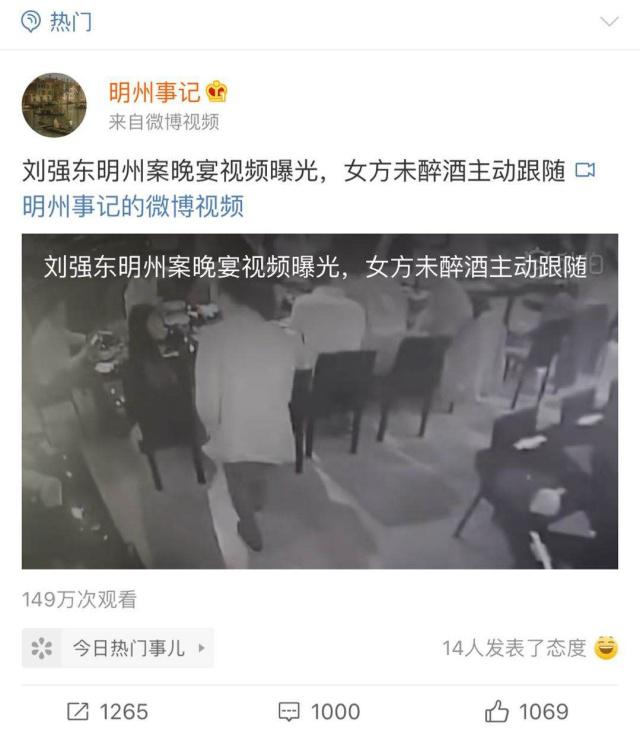Like this post with 1069 likes
The image size is (640, 735).
(x=527, y=711)
